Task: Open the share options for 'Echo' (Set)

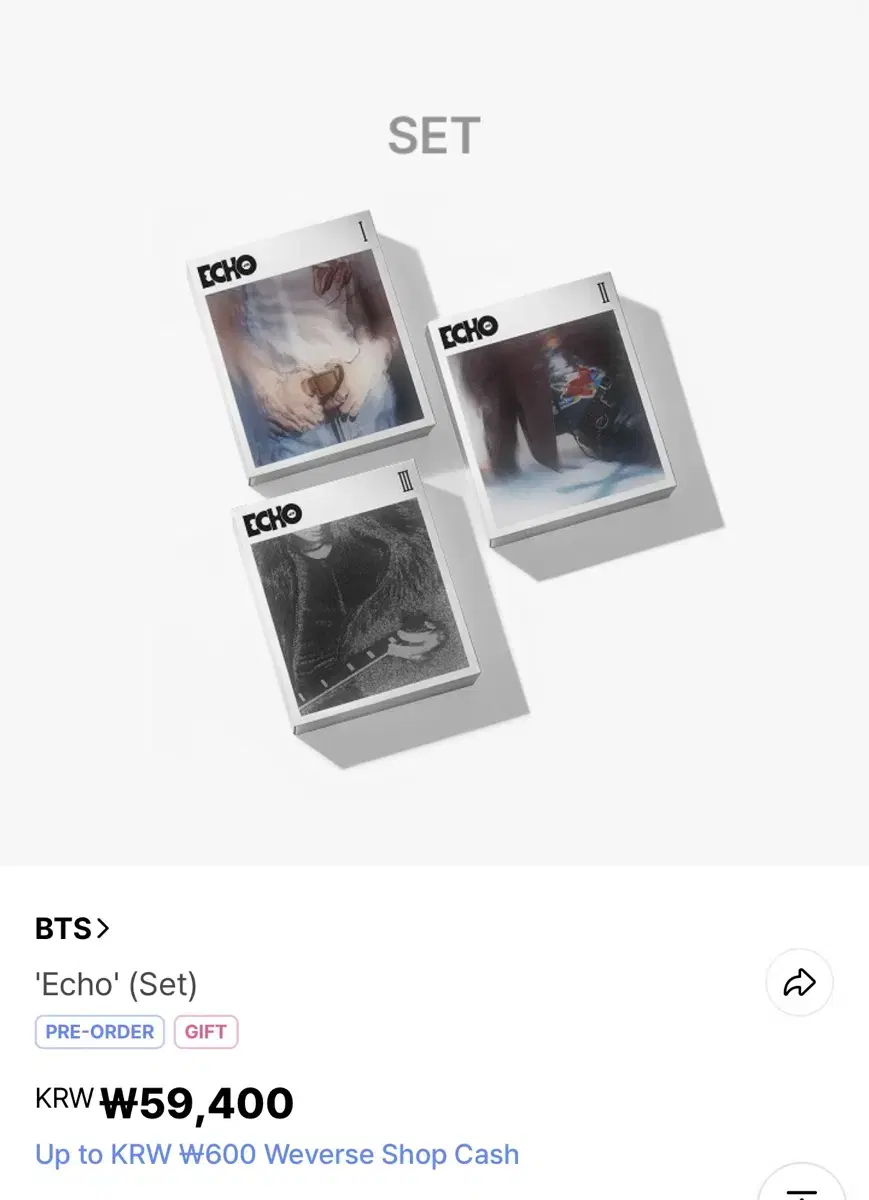Action: (x=798, y=983)
